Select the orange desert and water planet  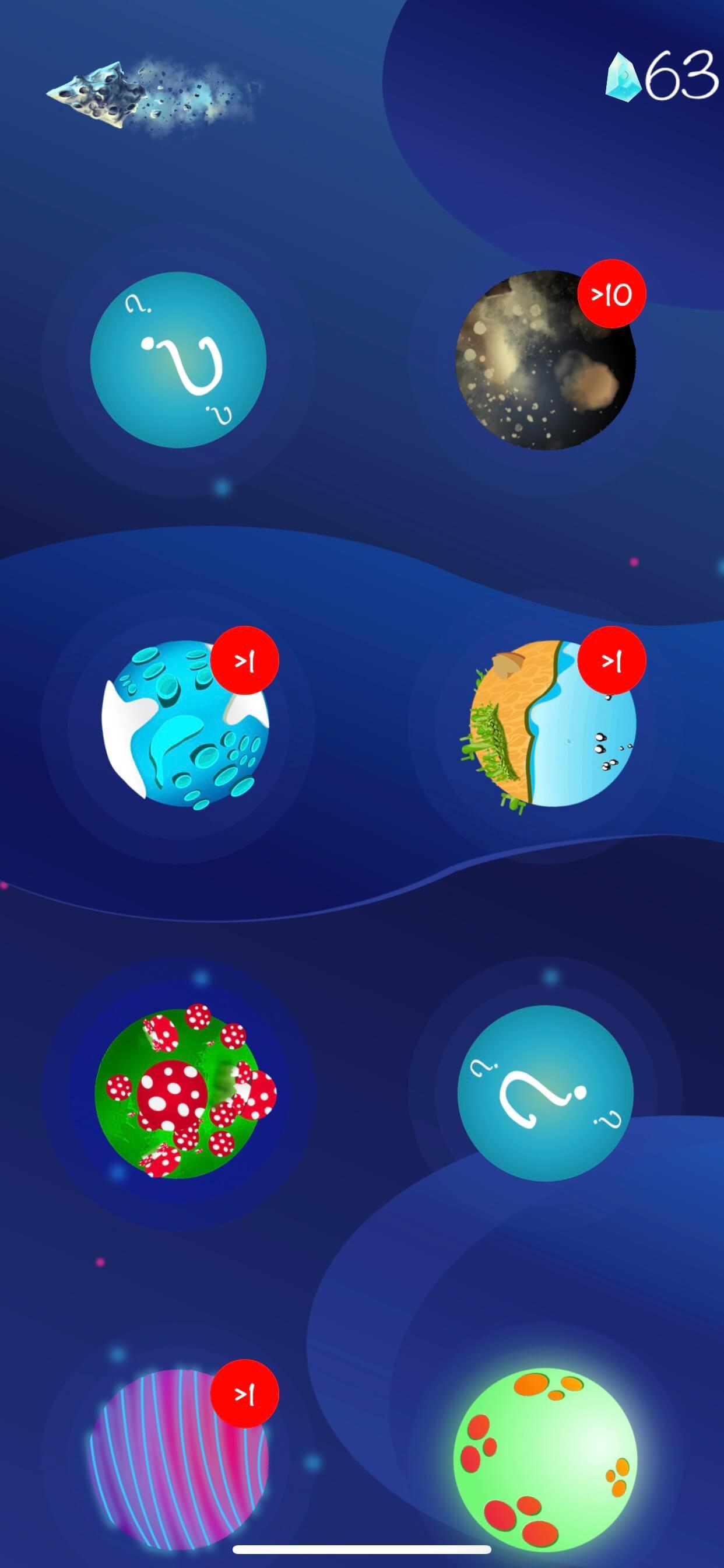pos(549,724)
